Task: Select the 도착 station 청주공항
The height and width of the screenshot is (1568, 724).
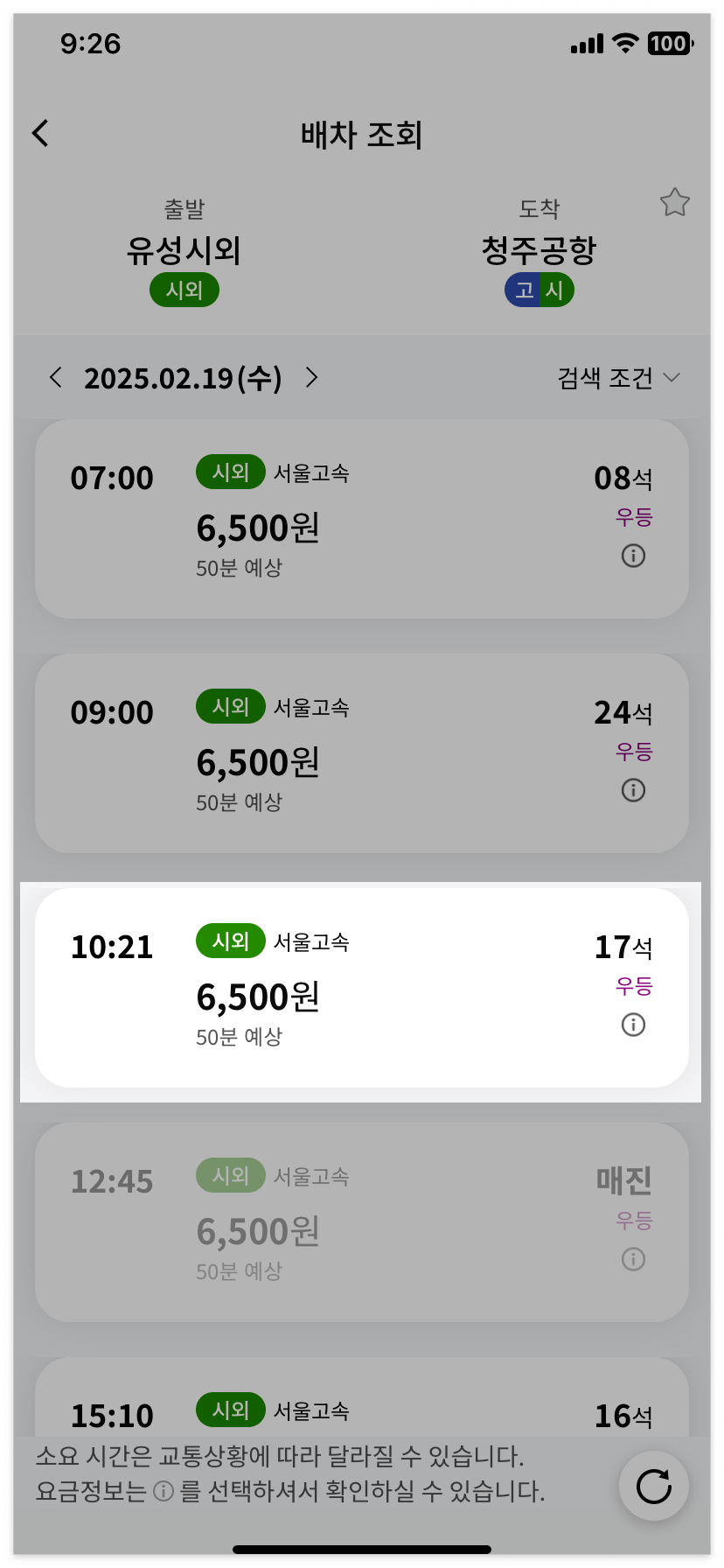Action: 539,248
